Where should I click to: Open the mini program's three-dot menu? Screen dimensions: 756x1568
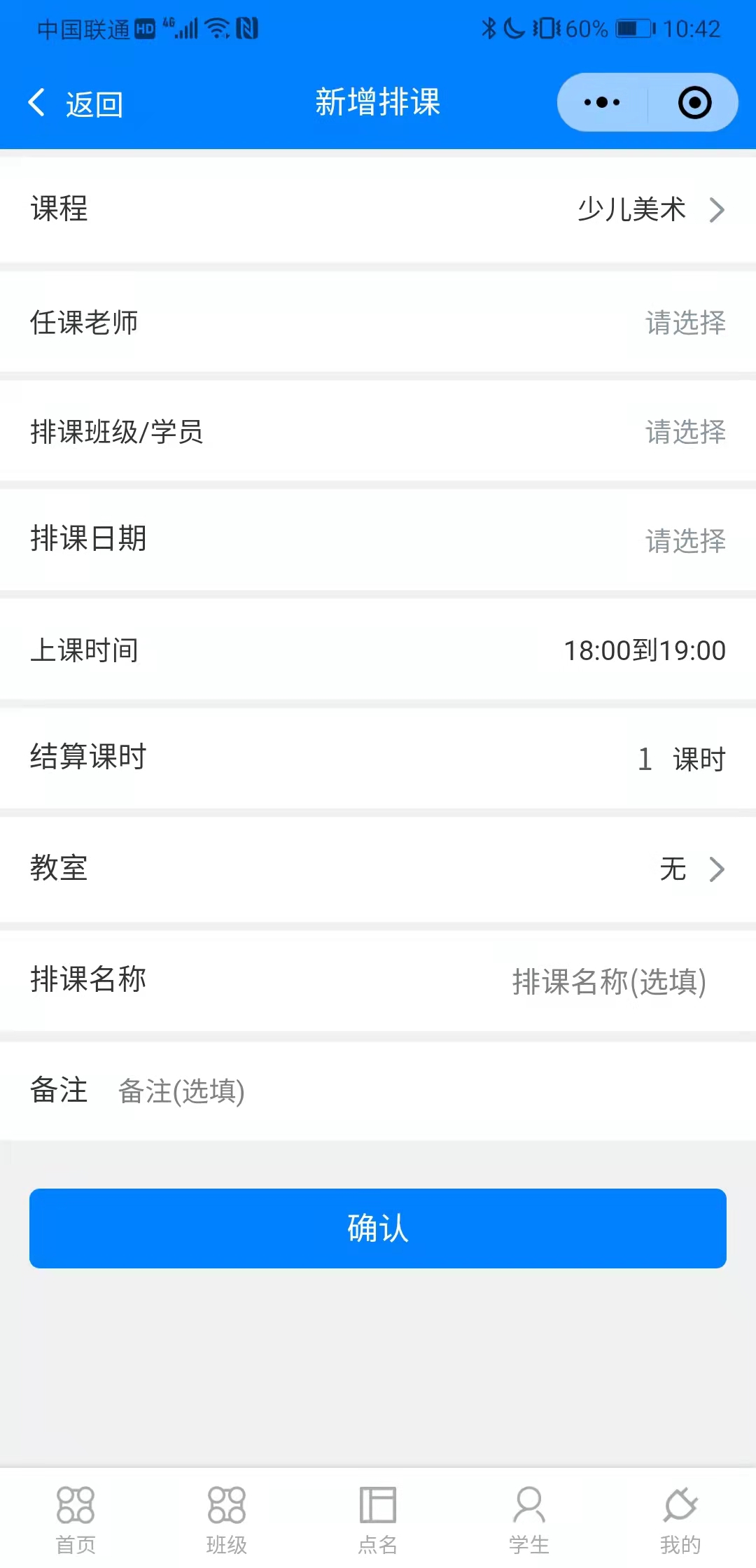602,103
